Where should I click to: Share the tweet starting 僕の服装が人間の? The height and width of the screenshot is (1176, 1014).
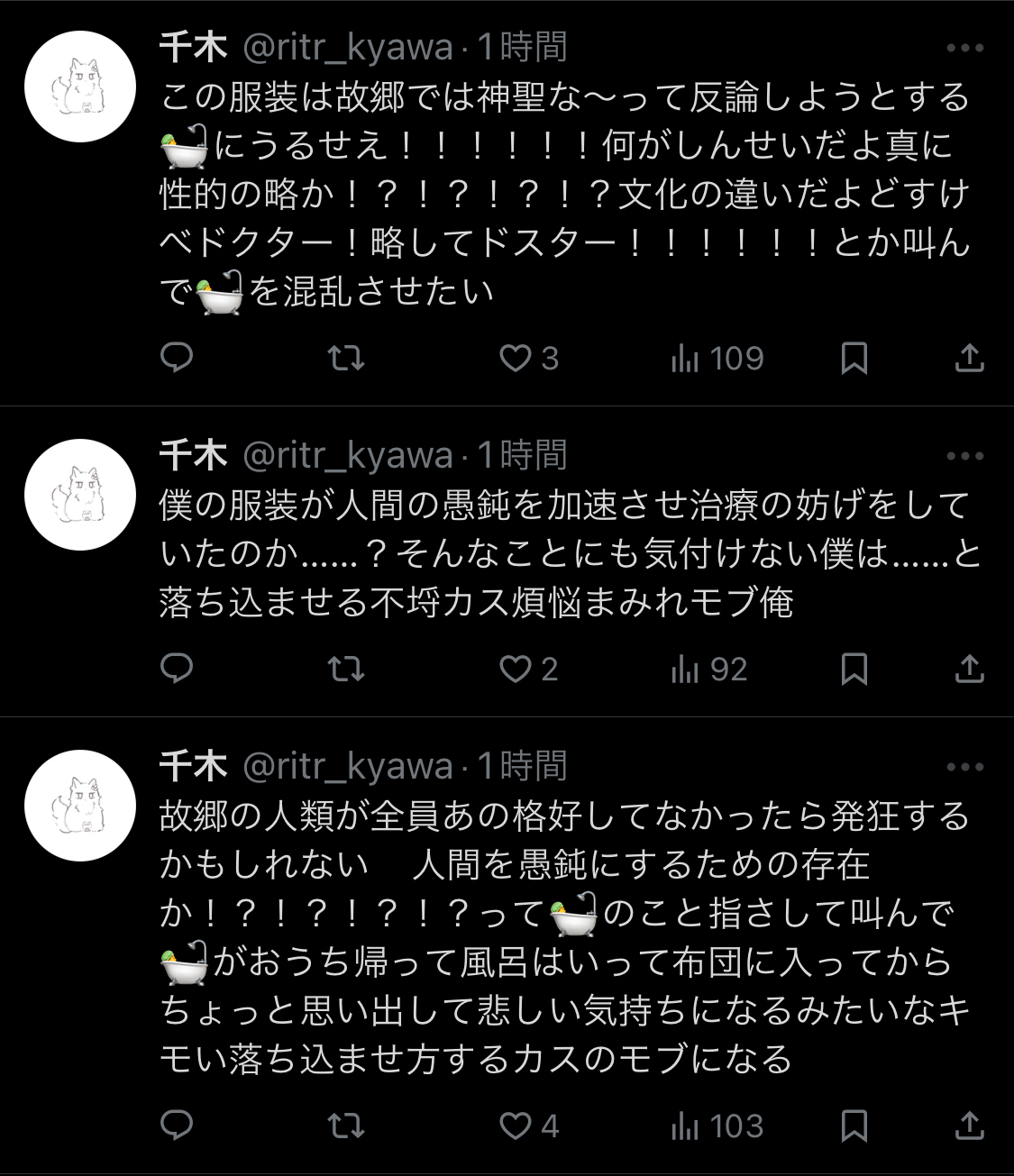[969, 670]
